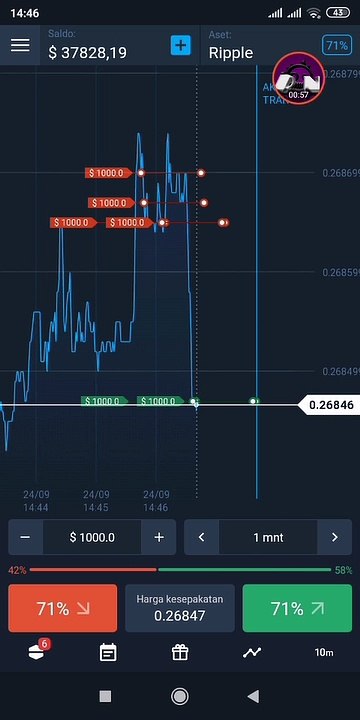
Task: Open the gift bonuses tab
Action: point(180,652)
